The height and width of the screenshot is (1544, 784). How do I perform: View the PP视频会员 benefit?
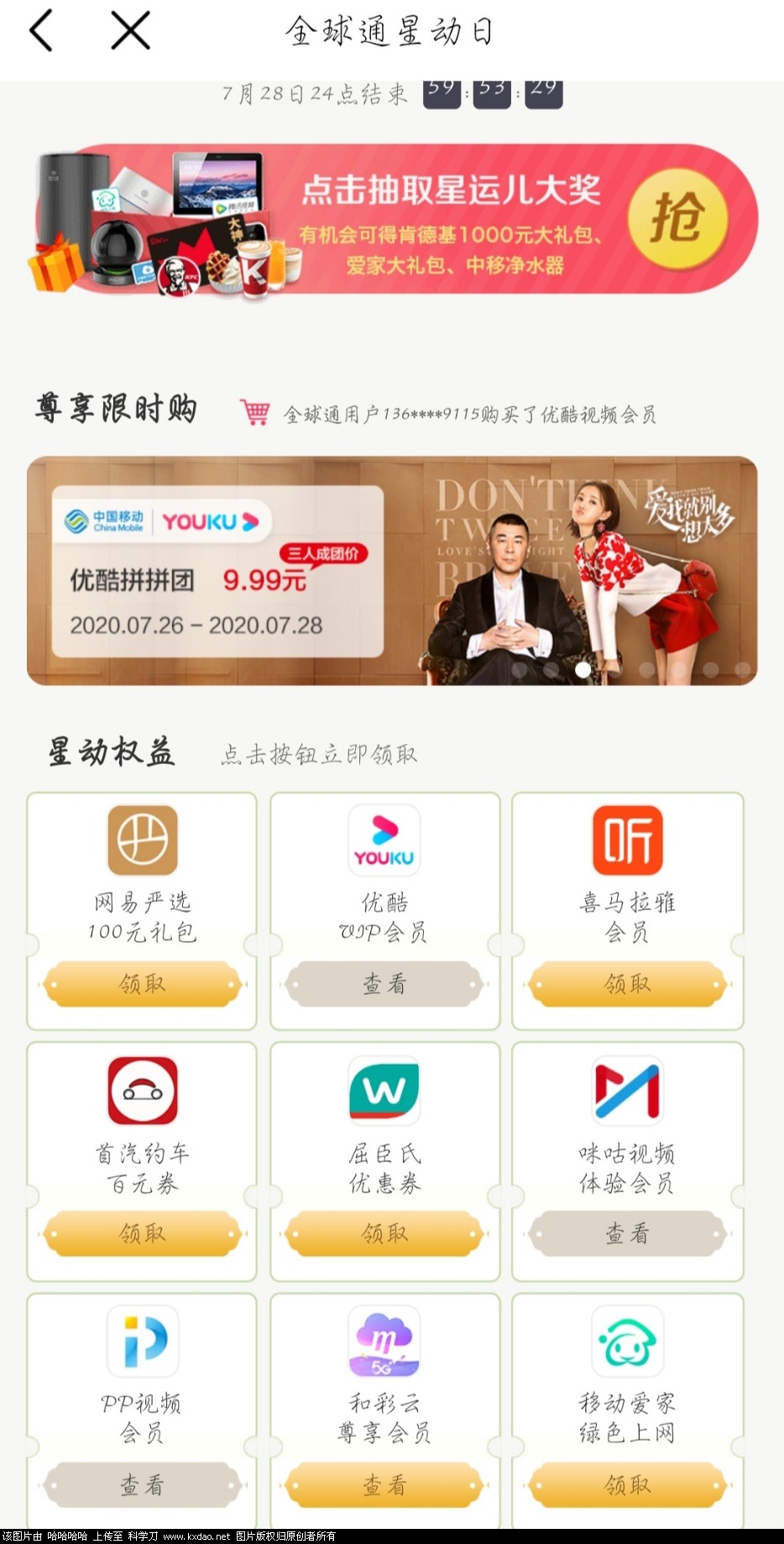142,1484
